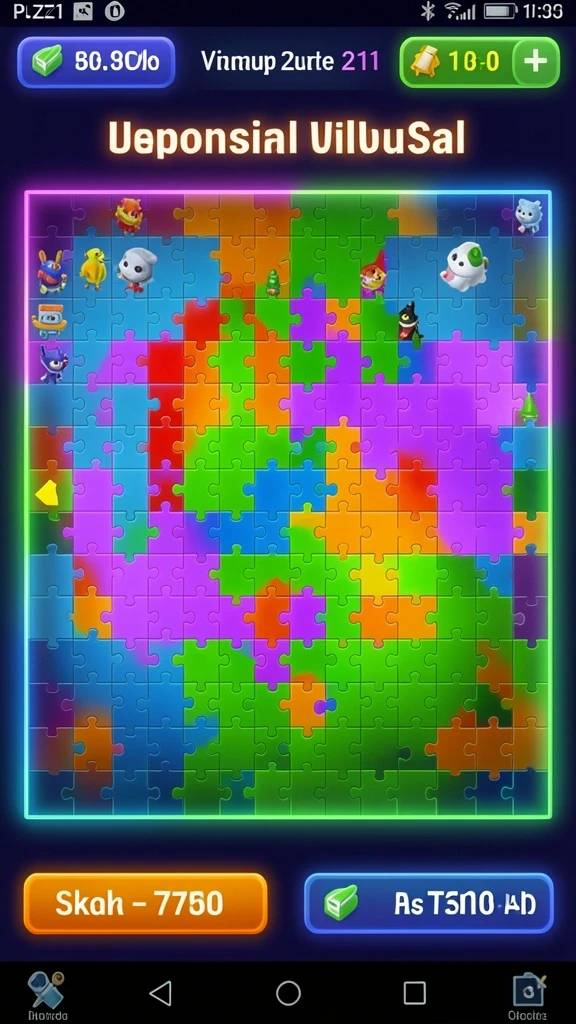Tap the yellow arrow on puzzle's left edge
This screenshot has height=1024, width=576.
coord(47,493)
